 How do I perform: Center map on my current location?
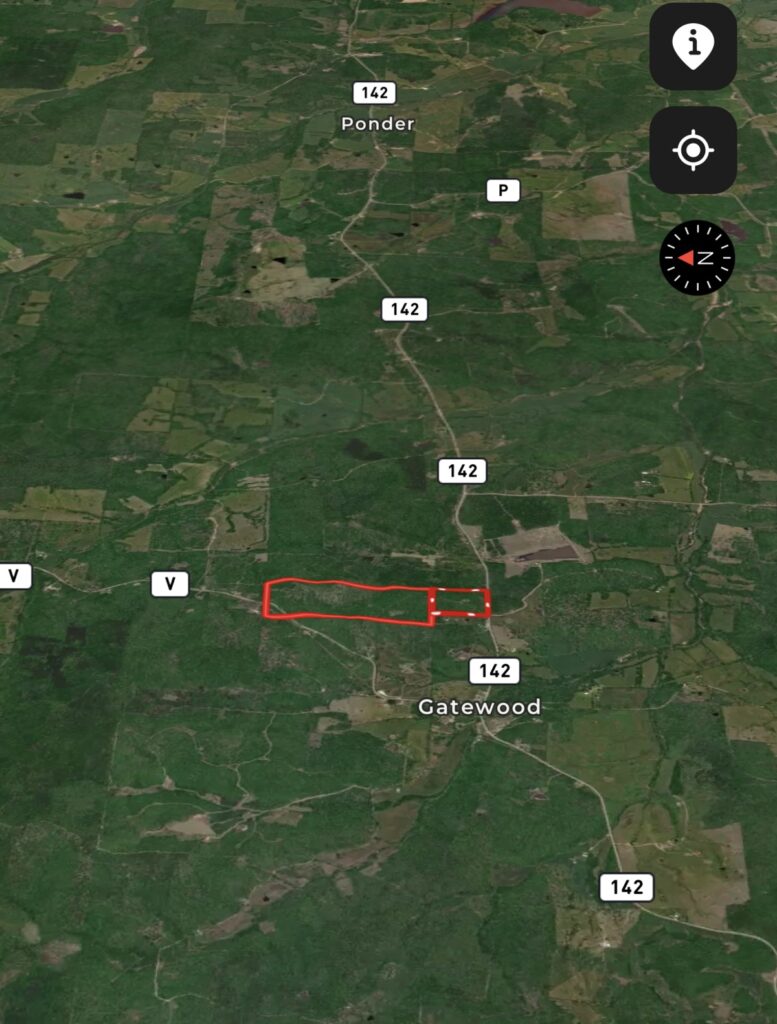tap(693, 150)
